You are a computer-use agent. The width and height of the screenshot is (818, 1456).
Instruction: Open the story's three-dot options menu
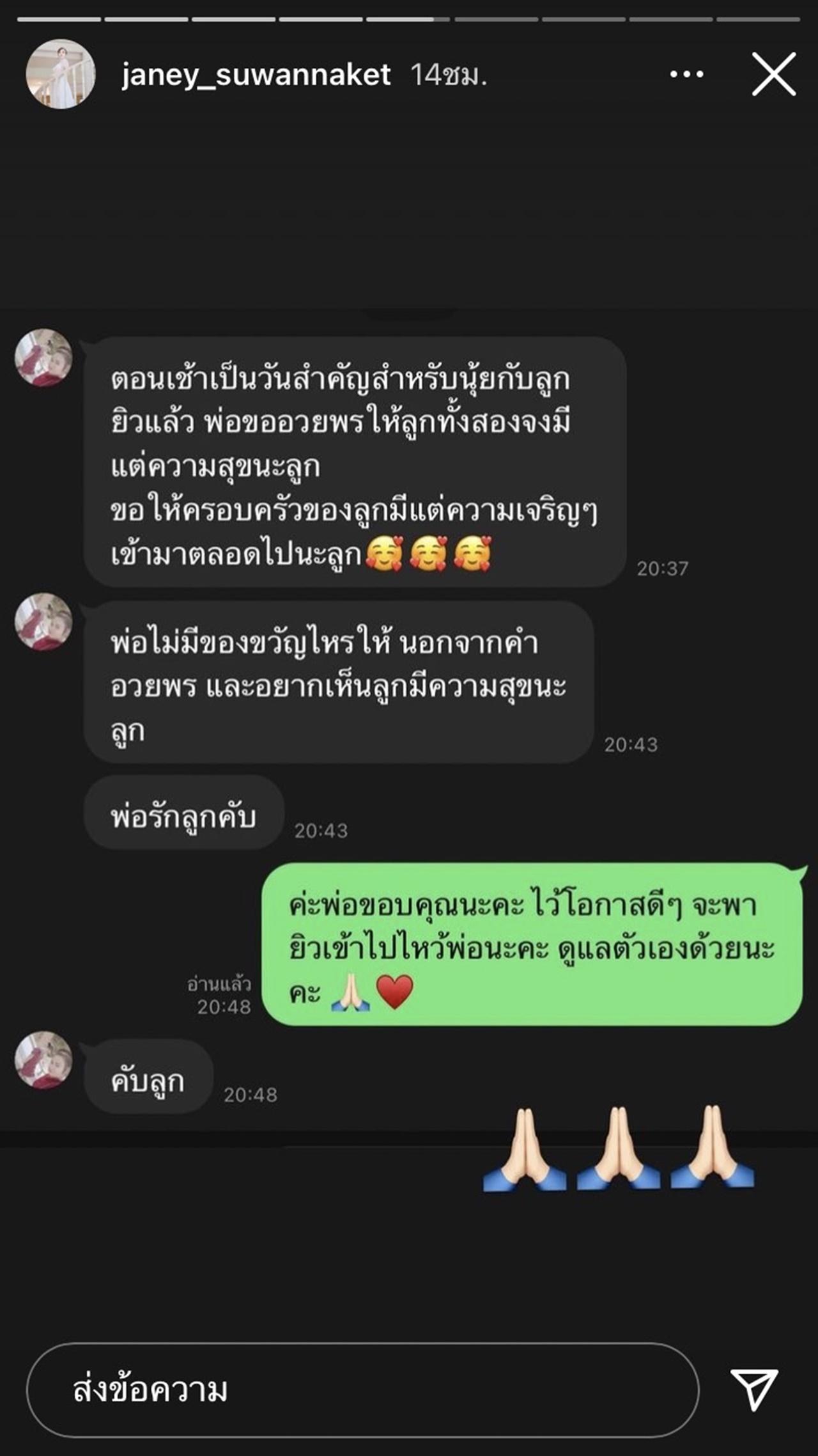point(687,75)
